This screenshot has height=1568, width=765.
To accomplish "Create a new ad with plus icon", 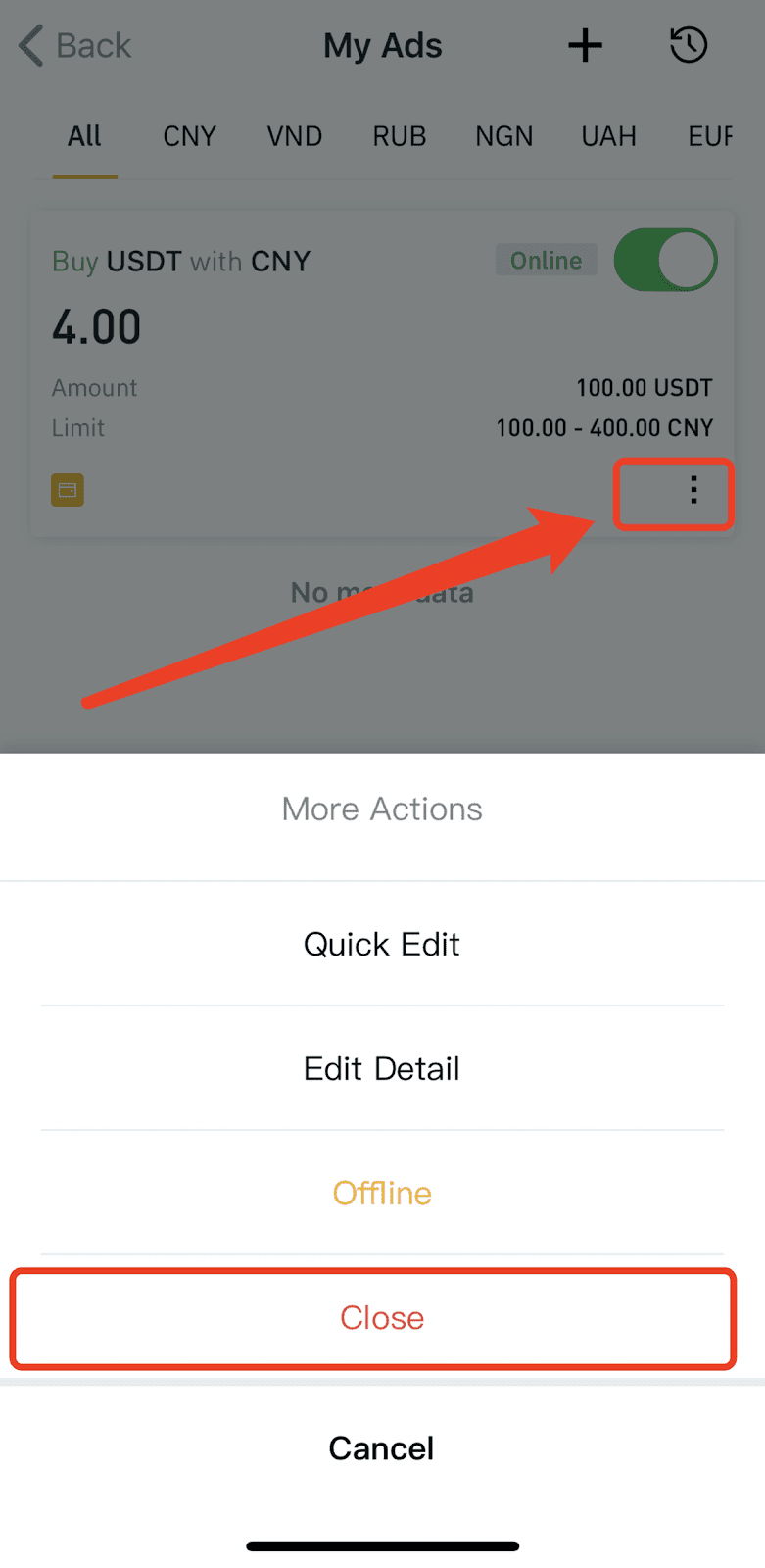I will click(x=586, y=45).
